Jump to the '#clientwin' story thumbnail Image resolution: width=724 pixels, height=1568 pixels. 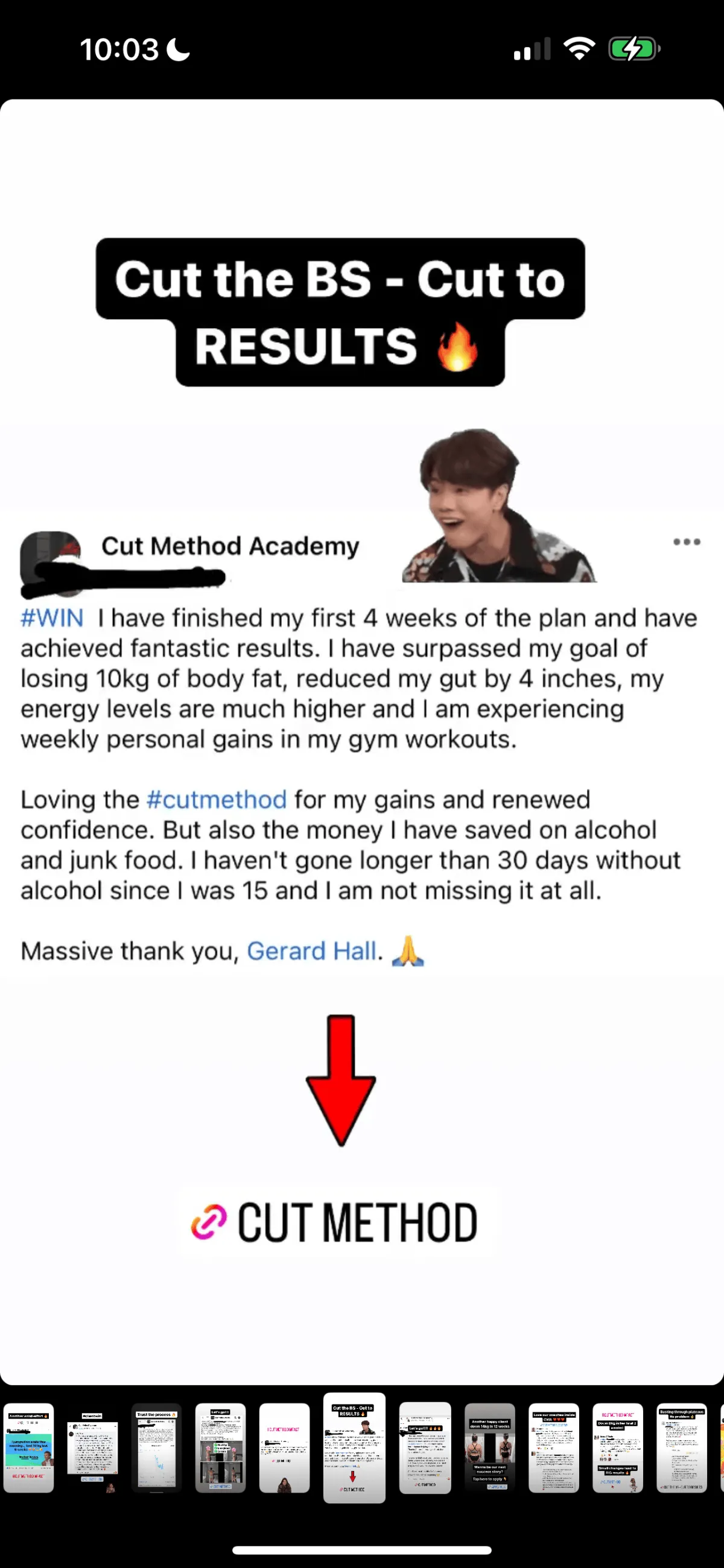(x=92, y=1447)
